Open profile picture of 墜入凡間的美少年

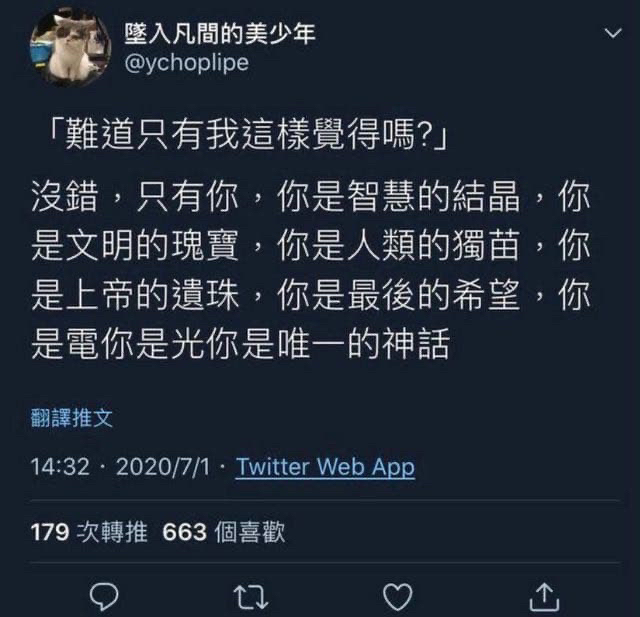click(x=70, y=49)
